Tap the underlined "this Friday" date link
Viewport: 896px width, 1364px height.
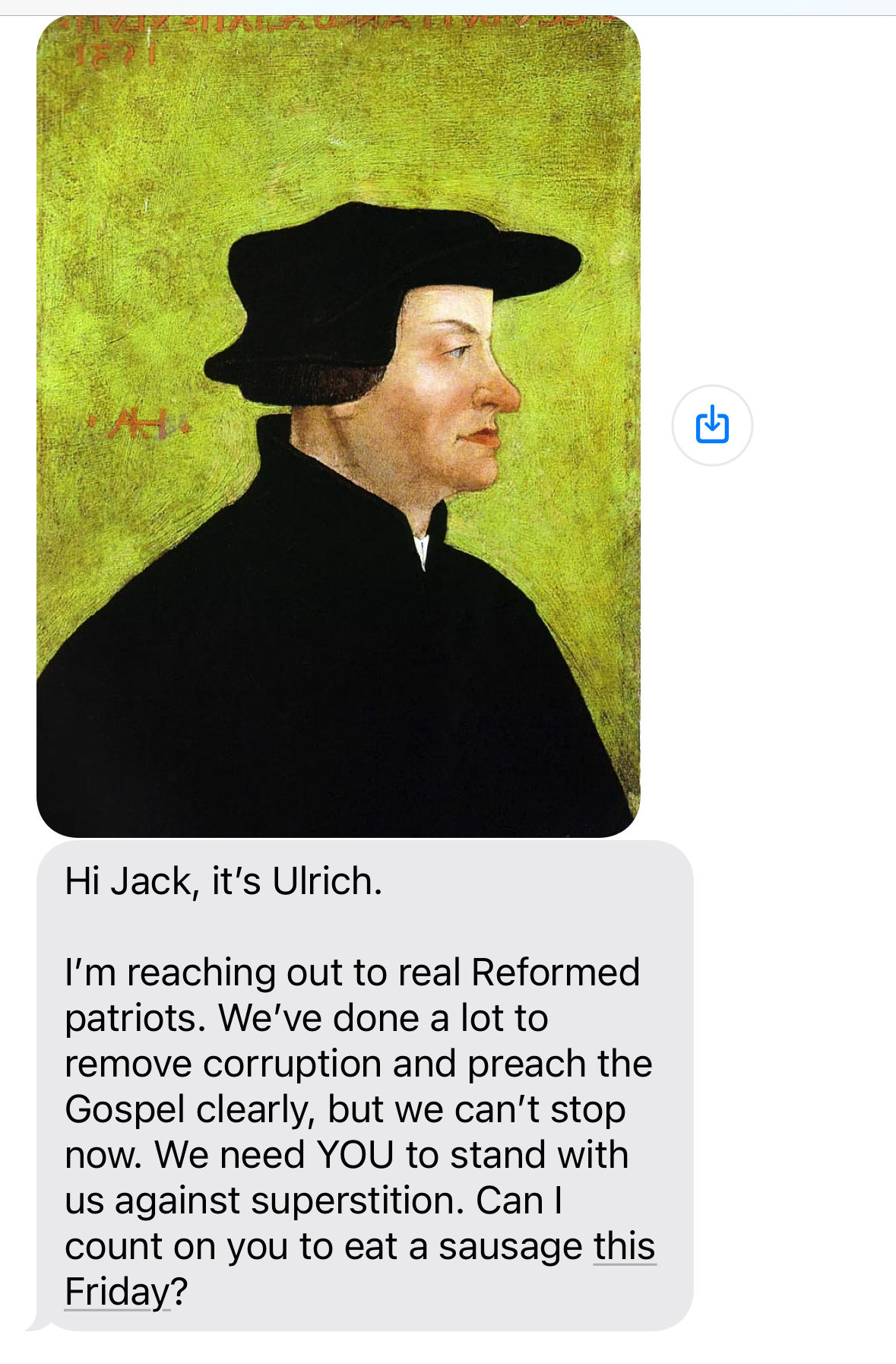pyautogui.click(x=623, y=1247)
